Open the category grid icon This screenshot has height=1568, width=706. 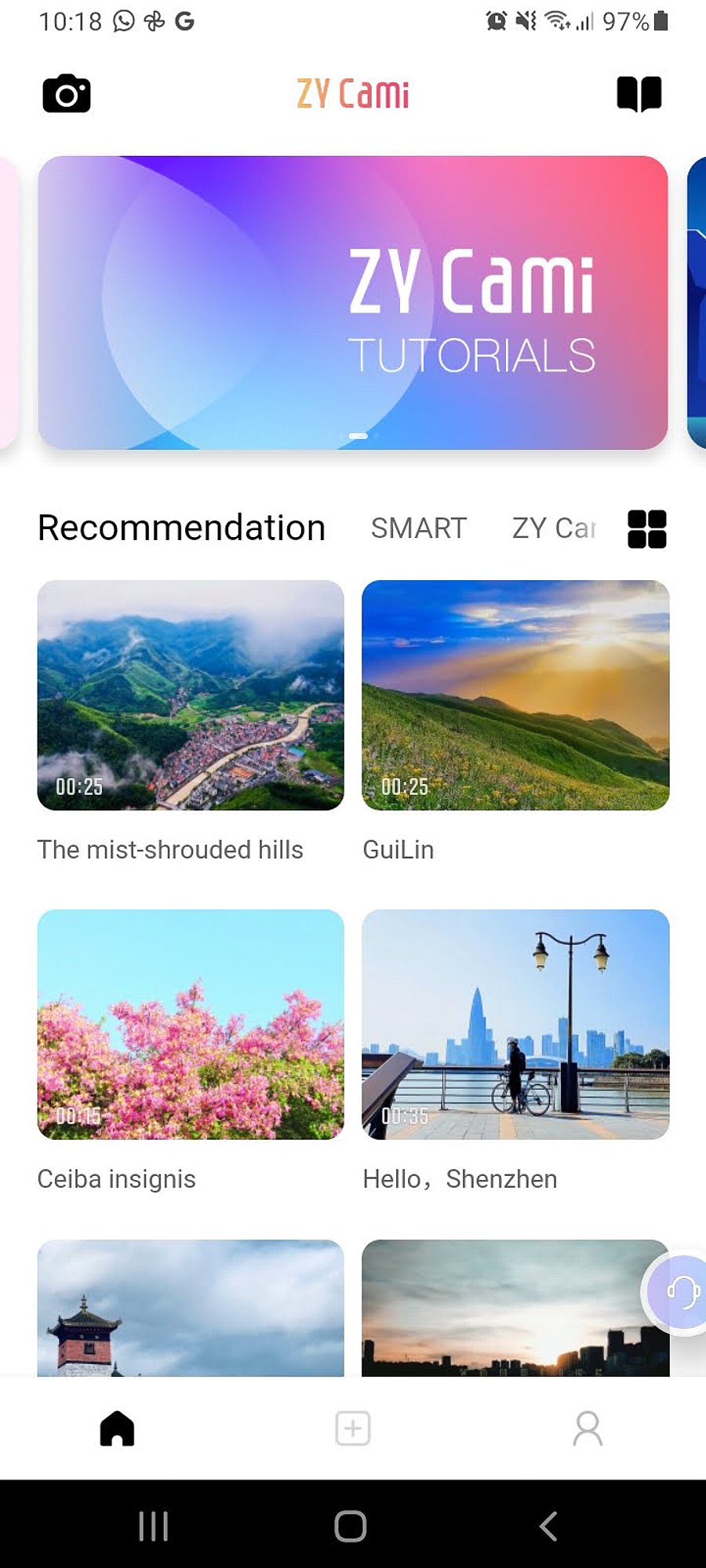[647, 529]
